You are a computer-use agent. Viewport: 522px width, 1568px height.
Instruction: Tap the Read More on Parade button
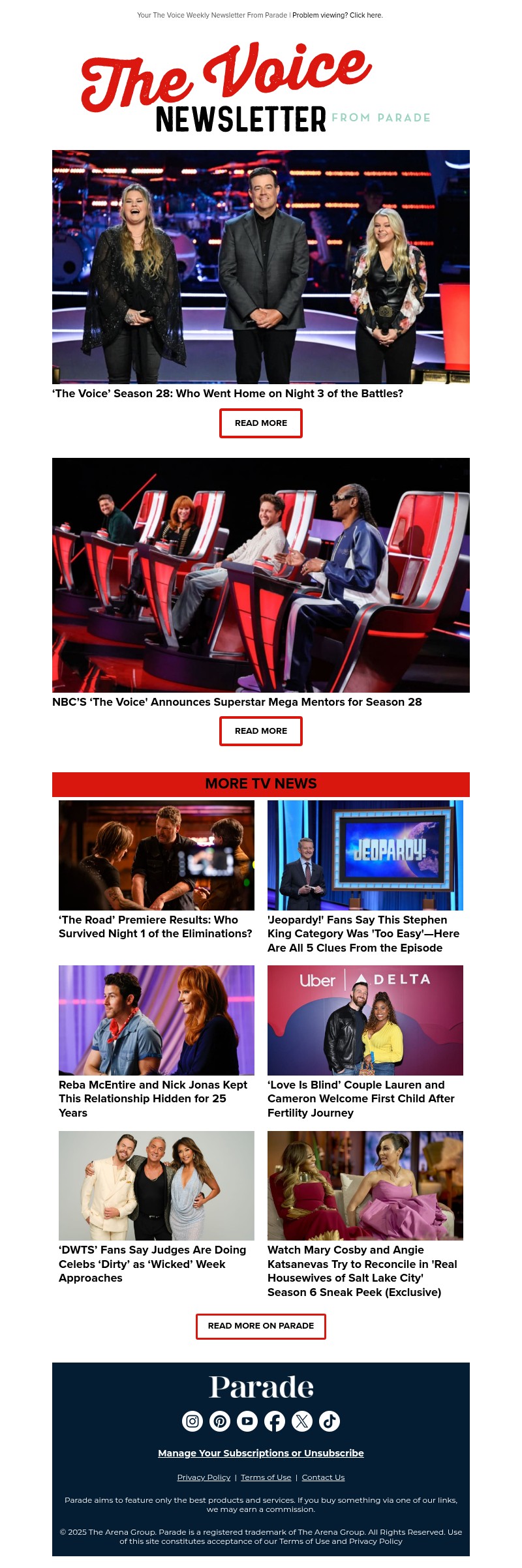click(260, 1326)
